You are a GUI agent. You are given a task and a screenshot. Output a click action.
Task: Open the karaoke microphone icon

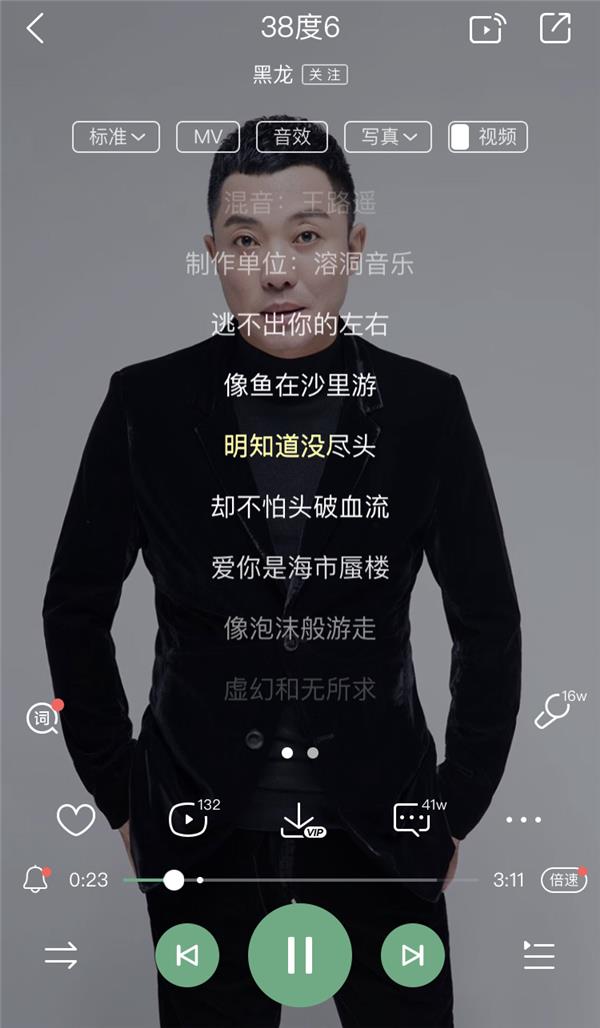(x=553, y=711)
